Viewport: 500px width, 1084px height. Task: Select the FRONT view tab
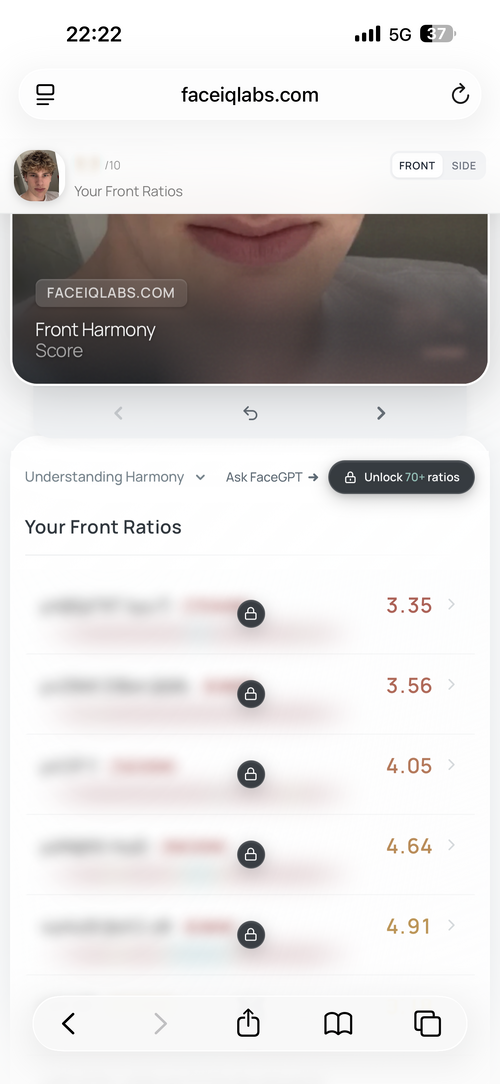click(417, 166)
